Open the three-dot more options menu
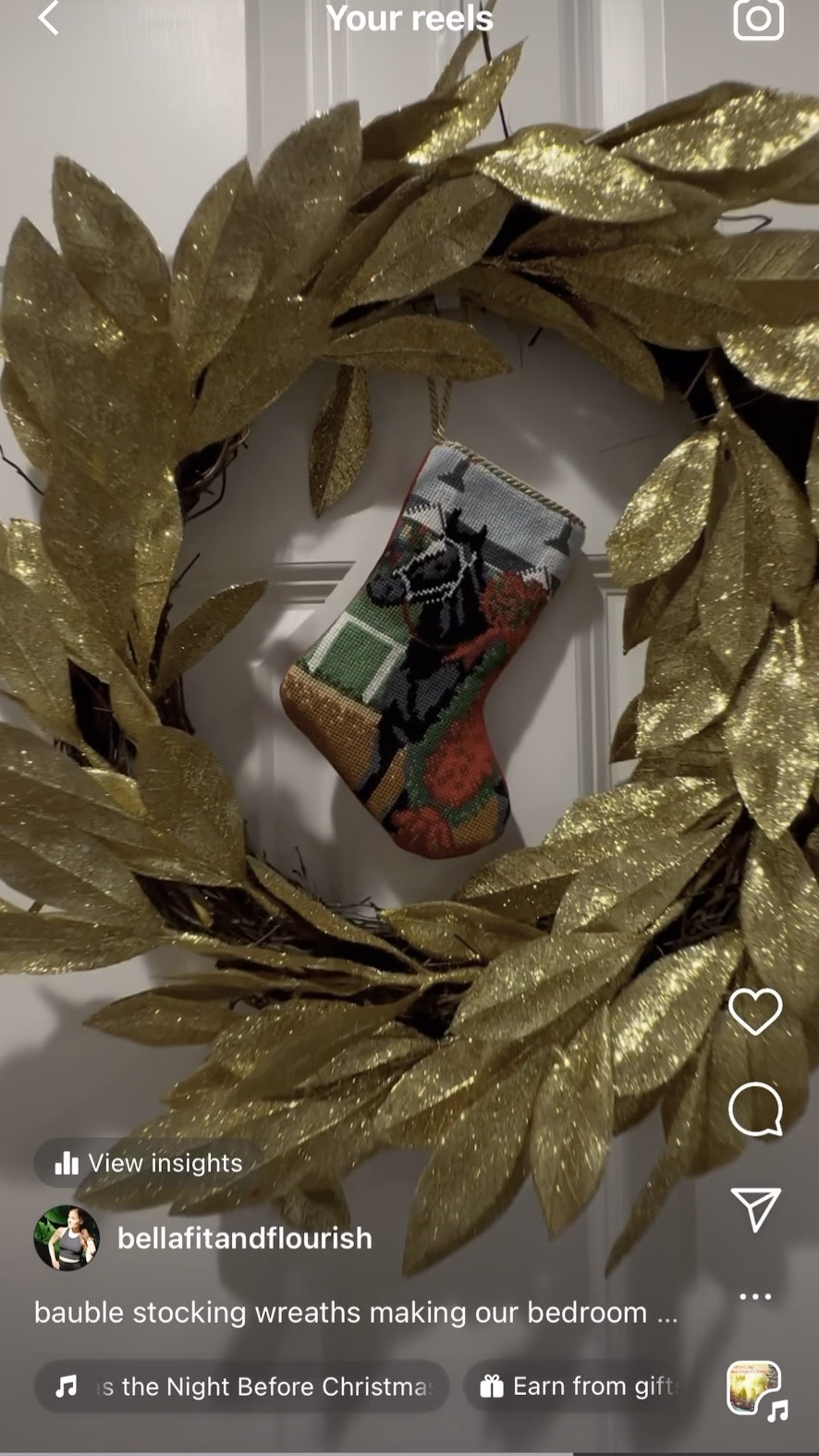 (755, 1296)
